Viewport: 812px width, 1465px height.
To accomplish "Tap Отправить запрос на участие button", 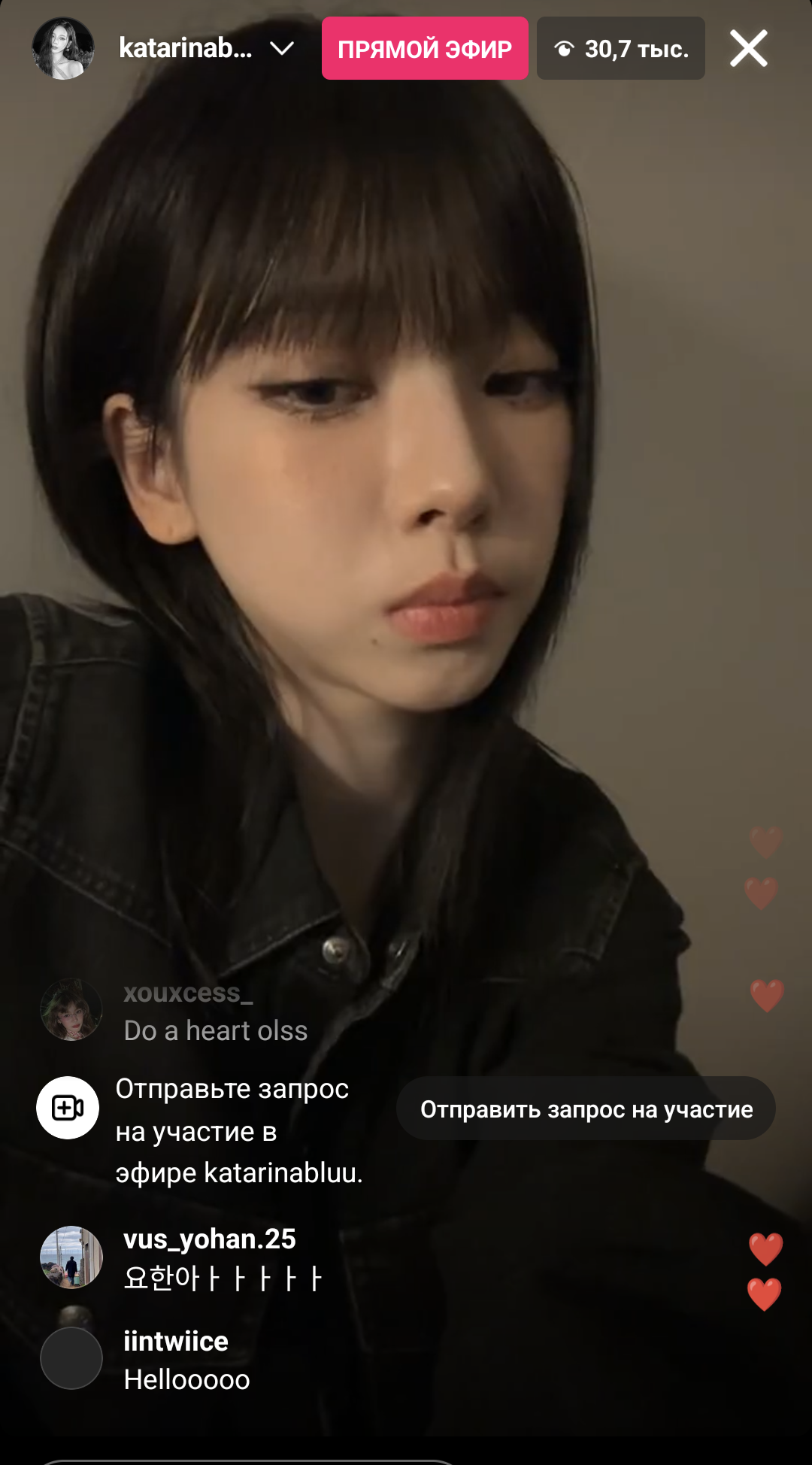I will tap(586, 1109).
